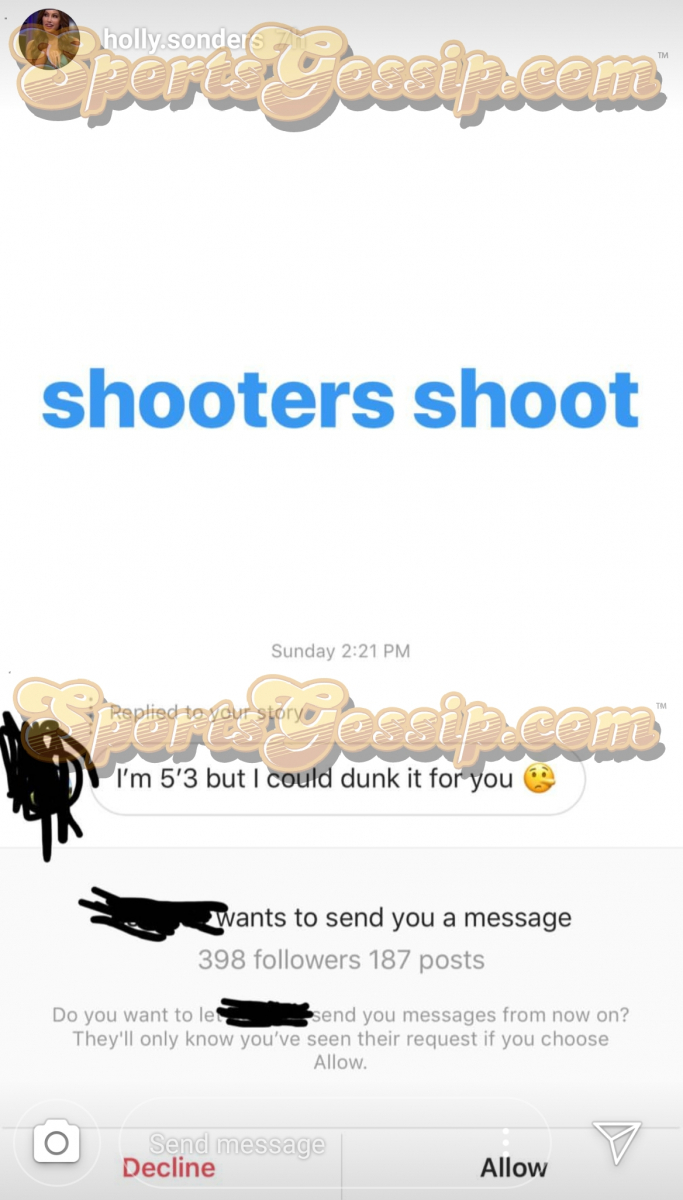Share story via paper plane icon
The width and height of the screenshot is (683, 1200).
click(x=615, y=1140)
